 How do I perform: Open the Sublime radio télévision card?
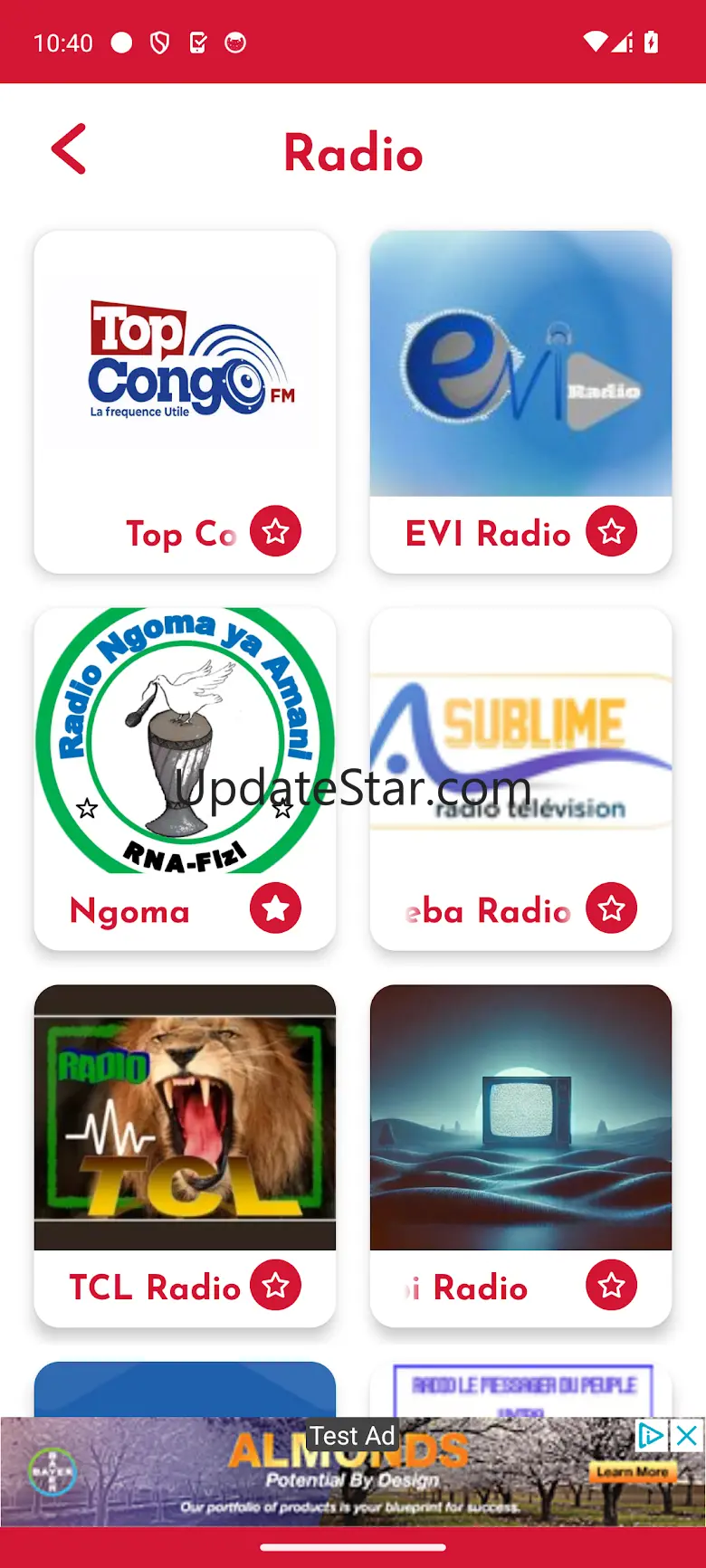(x=520, y=742)
